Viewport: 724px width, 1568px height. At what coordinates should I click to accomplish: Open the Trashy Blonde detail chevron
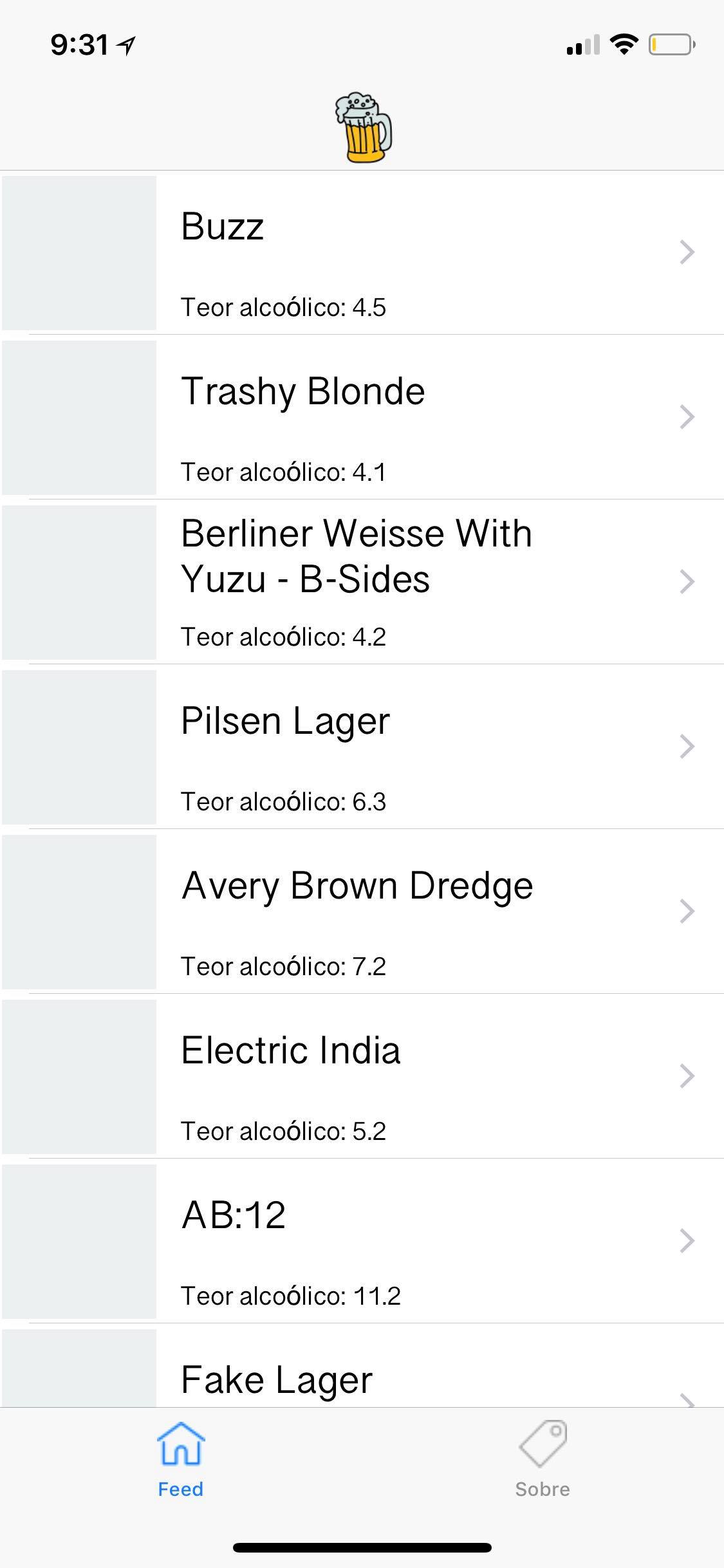pyautogui.click(x=687, y=418)
